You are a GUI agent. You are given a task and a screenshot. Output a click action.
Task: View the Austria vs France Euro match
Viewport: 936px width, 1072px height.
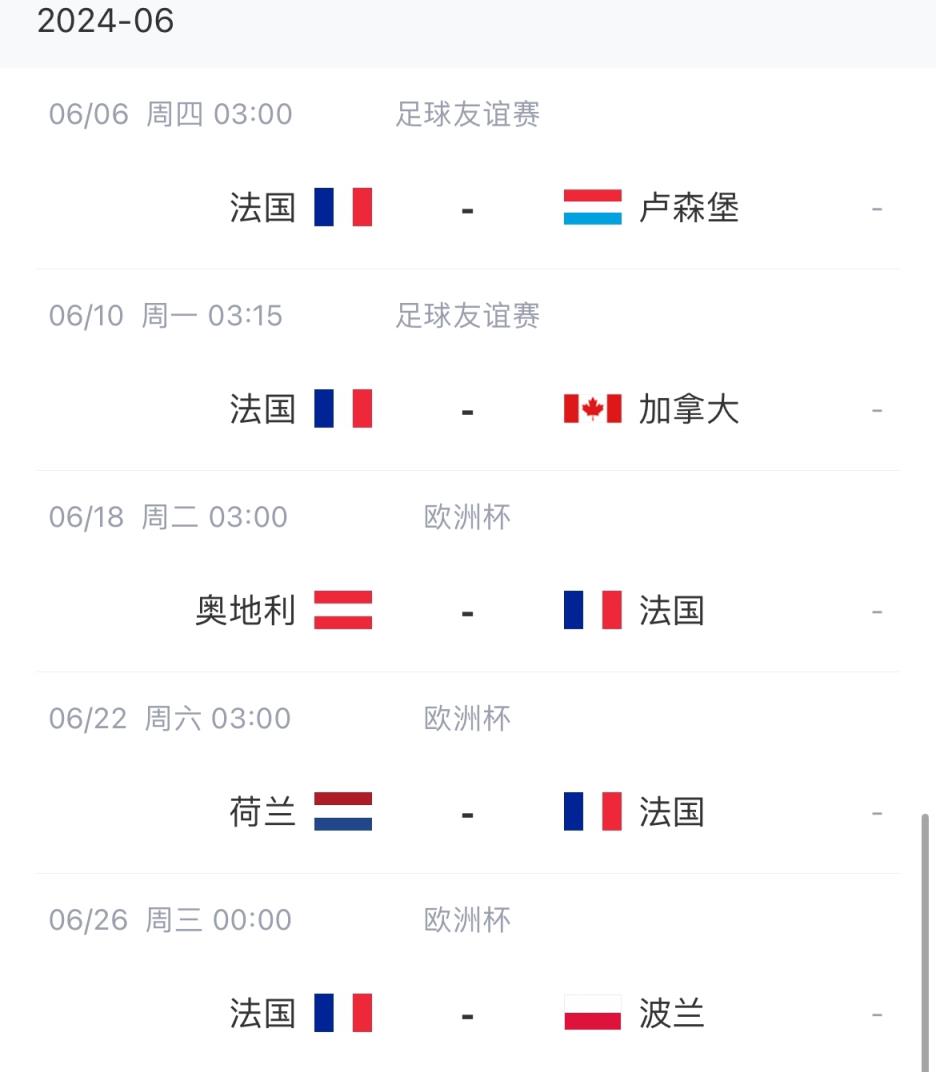coord(467,611)
